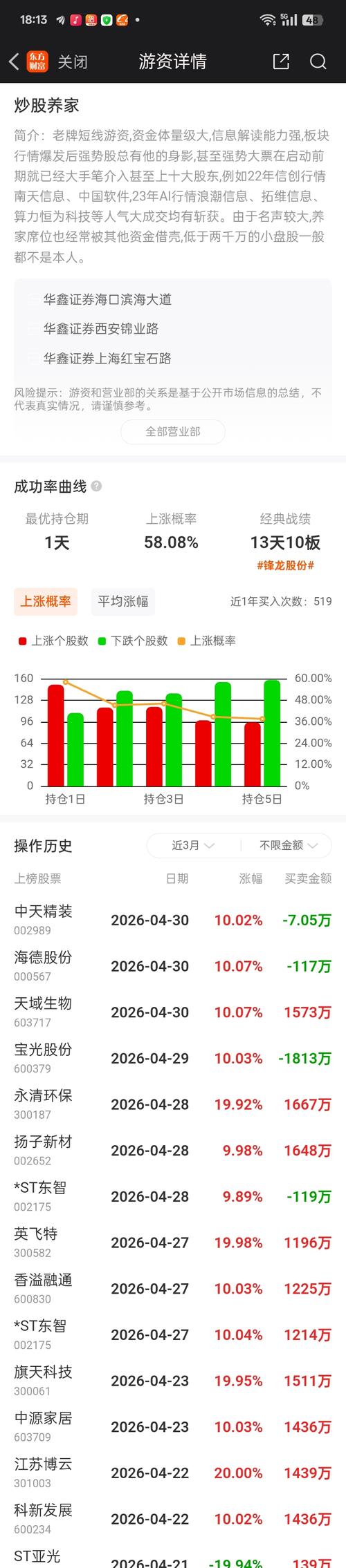Open the #锋龙股份# tag

(x=285, y=565)
